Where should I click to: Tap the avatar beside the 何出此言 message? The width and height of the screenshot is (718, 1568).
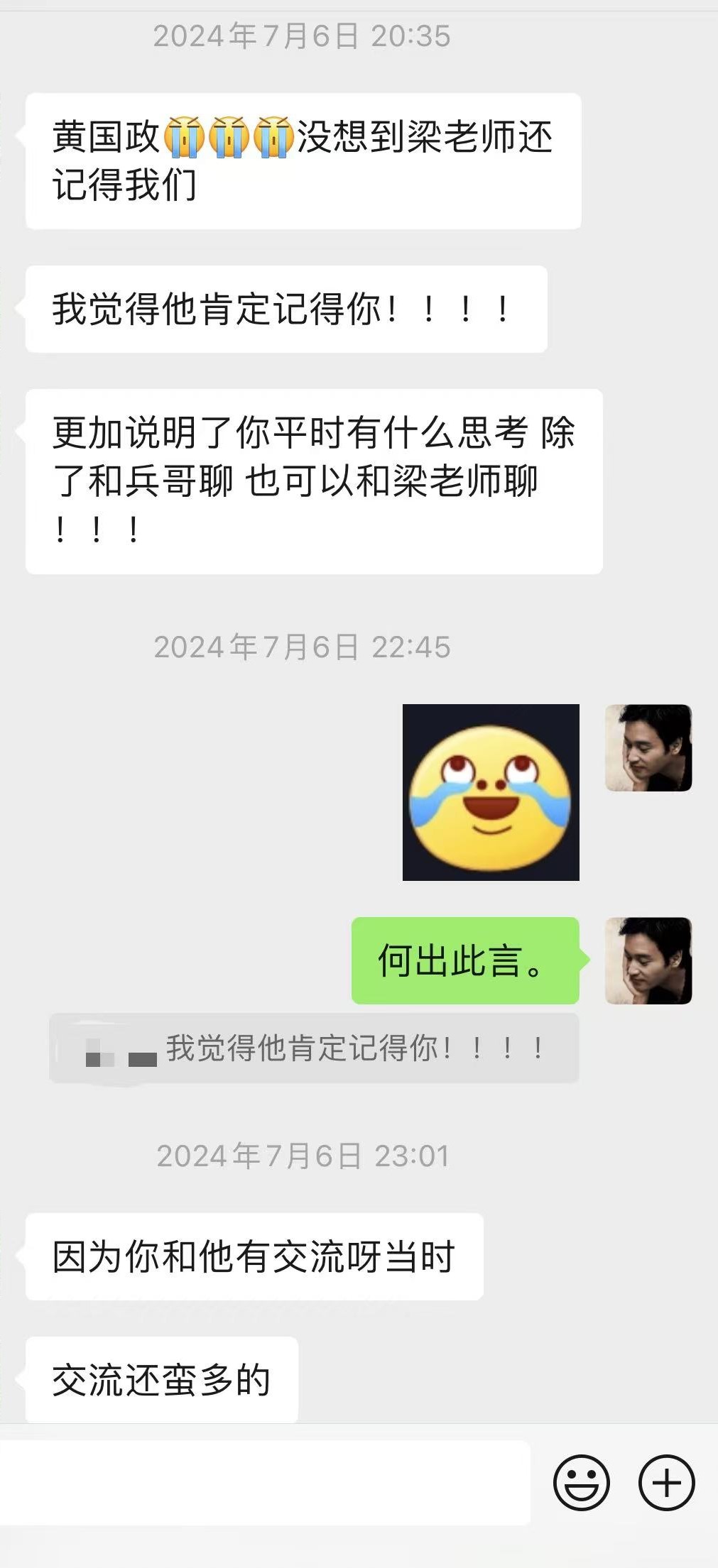[648, 960]
